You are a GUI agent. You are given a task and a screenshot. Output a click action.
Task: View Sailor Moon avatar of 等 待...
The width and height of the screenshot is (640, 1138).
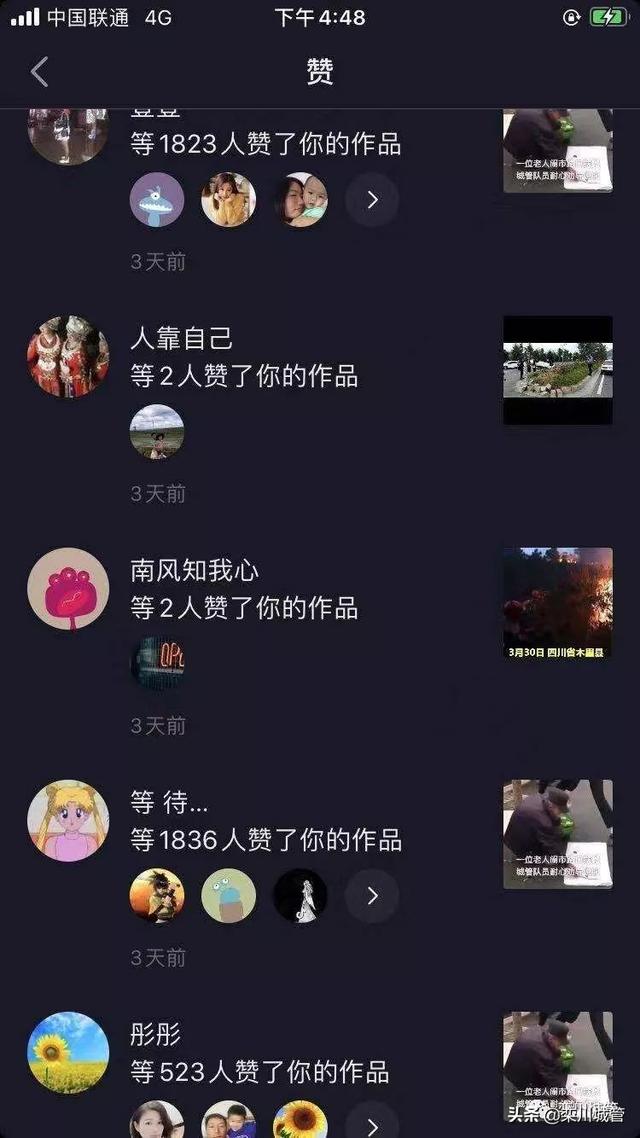pos(68,821)
